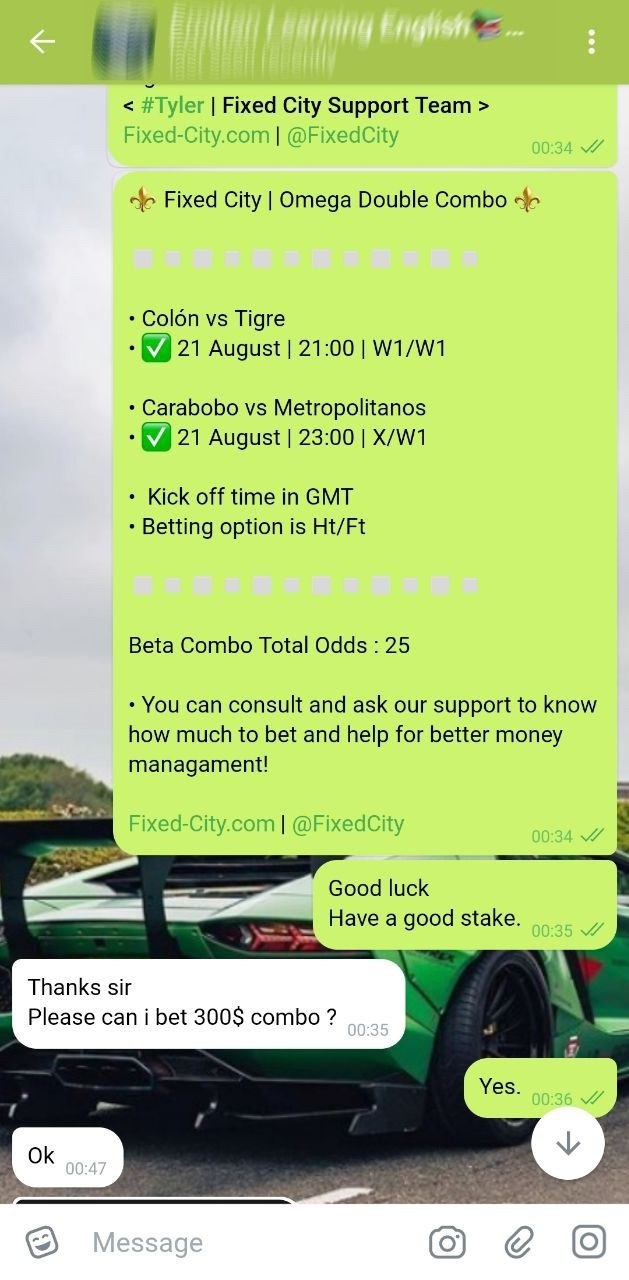Open the #Tyler hashtag

click(x=171, y=105)
